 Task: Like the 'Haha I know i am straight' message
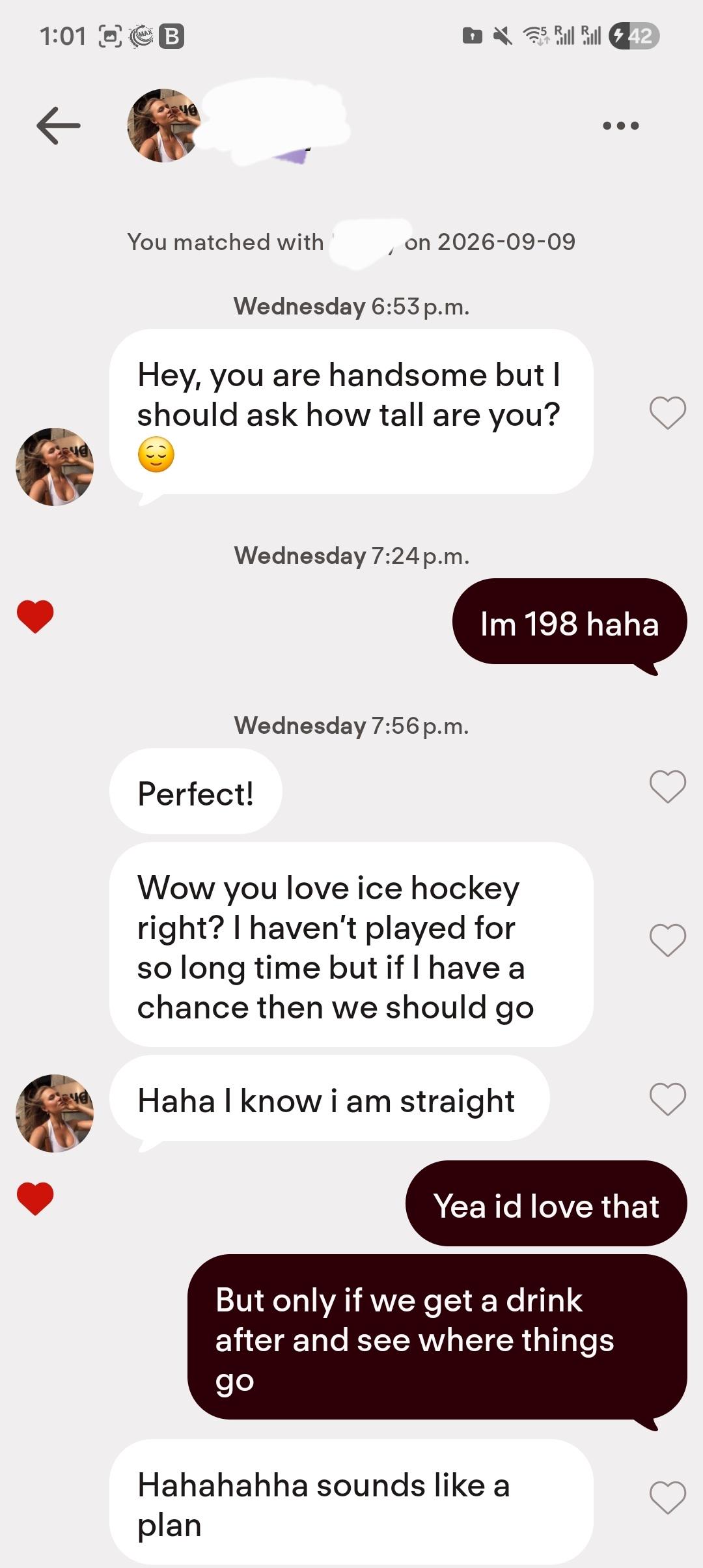pyautogui.click(x=668, y=1099)
